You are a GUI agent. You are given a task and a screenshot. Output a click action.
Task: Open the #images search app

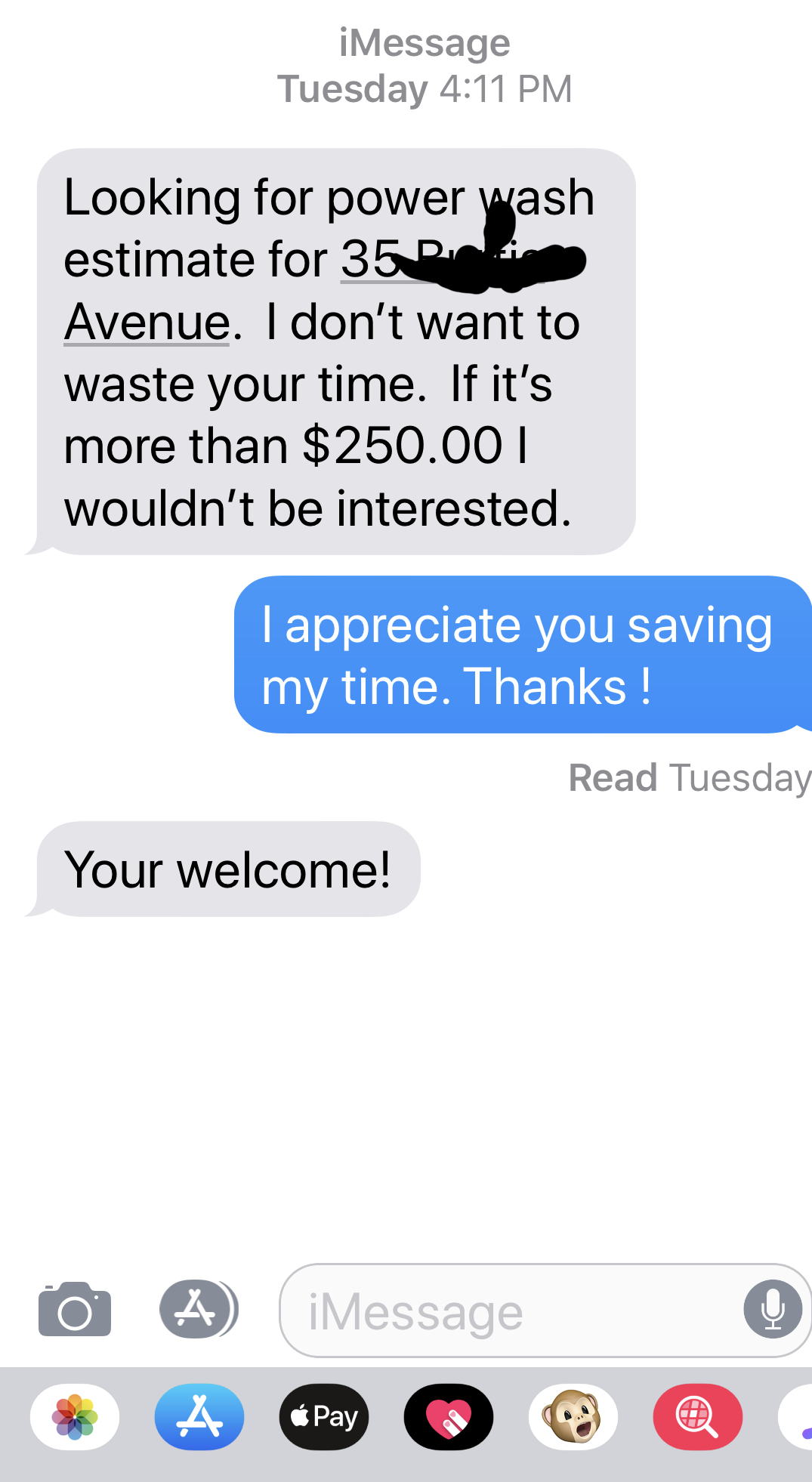698,1416
